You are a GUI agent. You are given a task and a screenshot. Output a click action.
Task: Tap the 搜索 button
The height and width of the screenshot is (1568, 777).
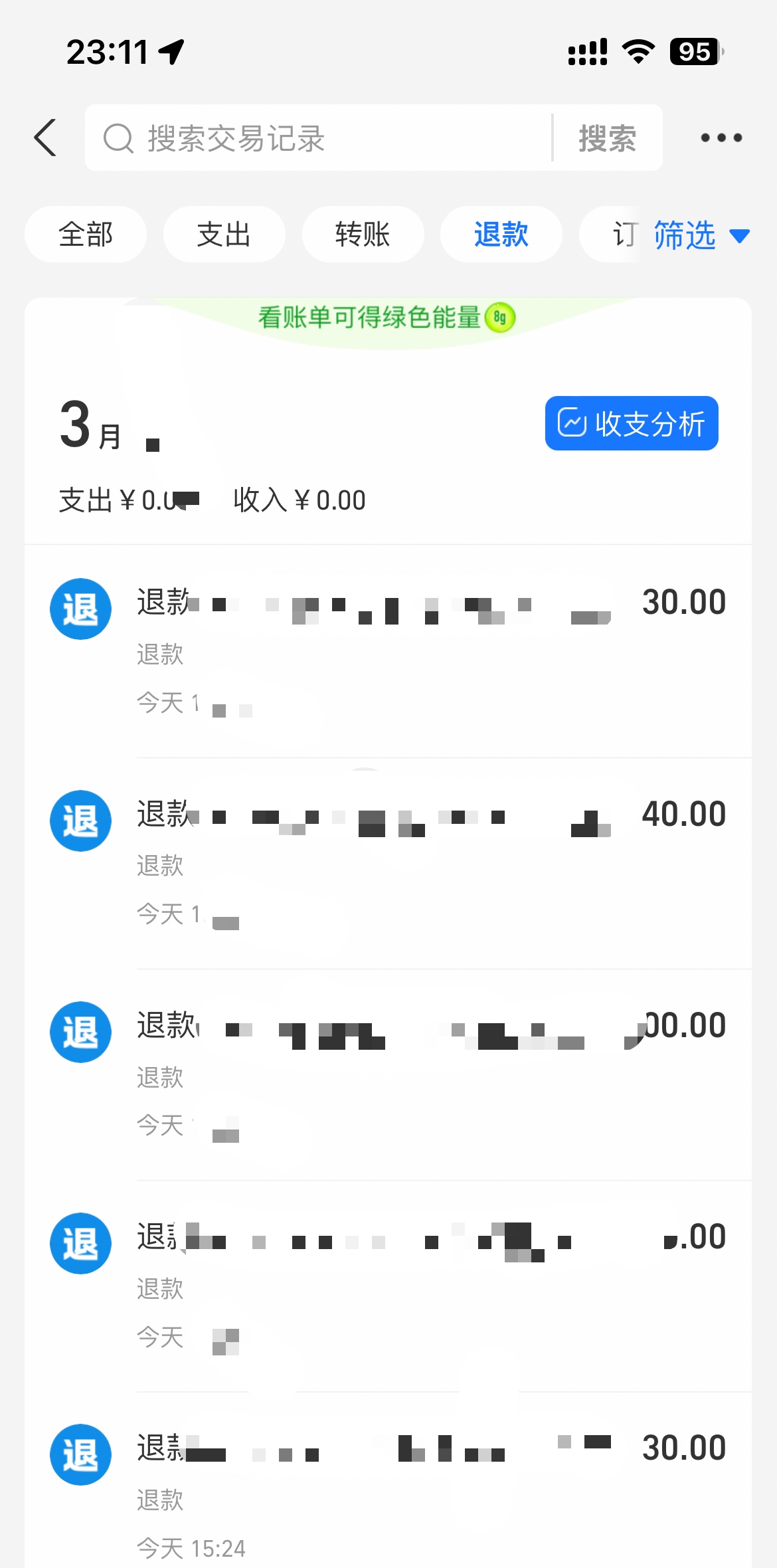pyautogui.click(x=607, y=138)
